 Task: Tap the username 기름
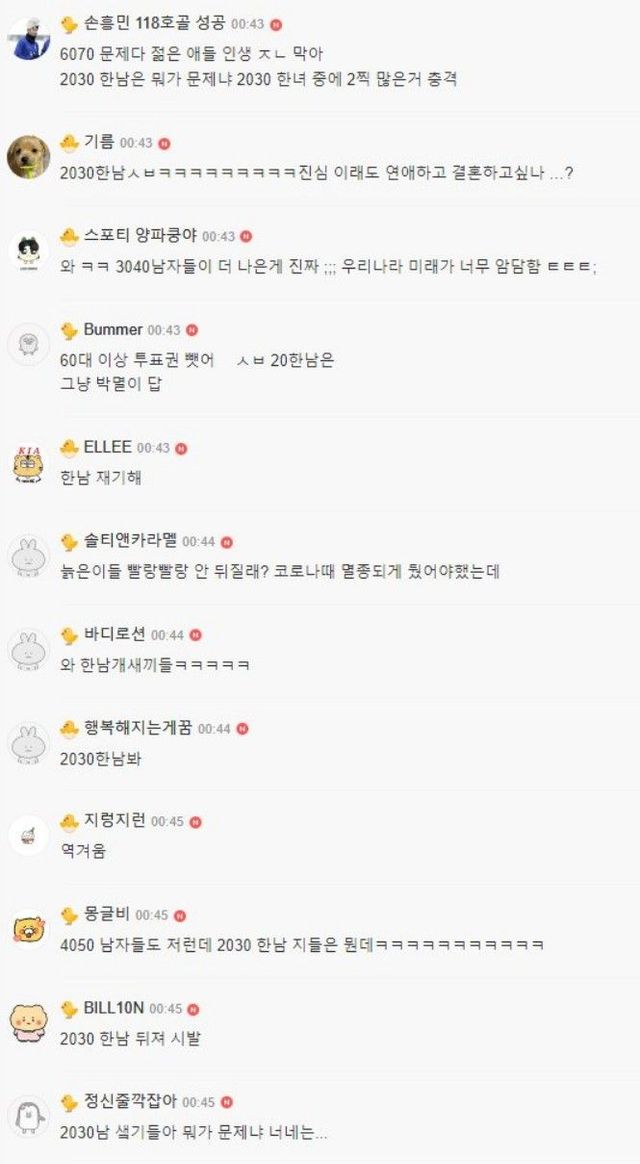(99, 142)
